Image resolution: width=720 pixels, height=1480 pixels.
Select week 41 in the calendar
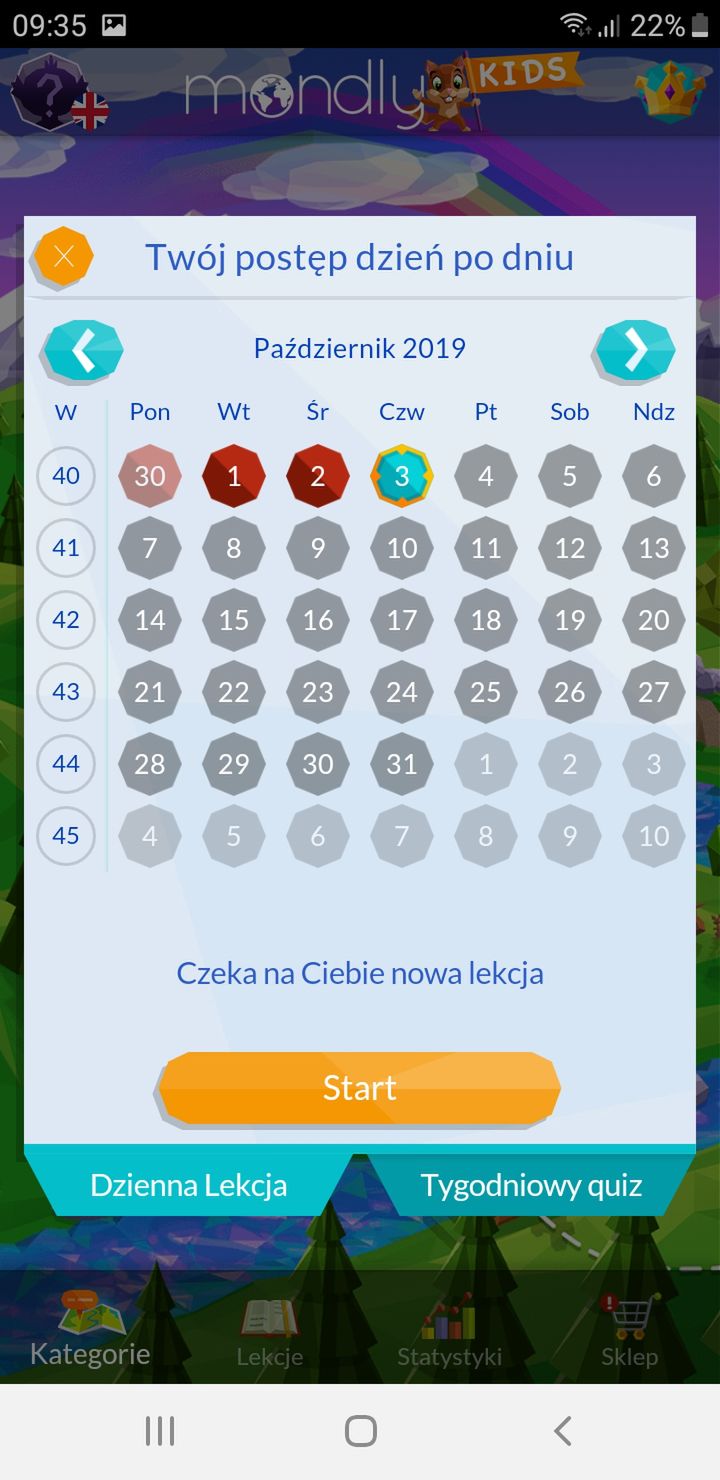coord(66,548)
